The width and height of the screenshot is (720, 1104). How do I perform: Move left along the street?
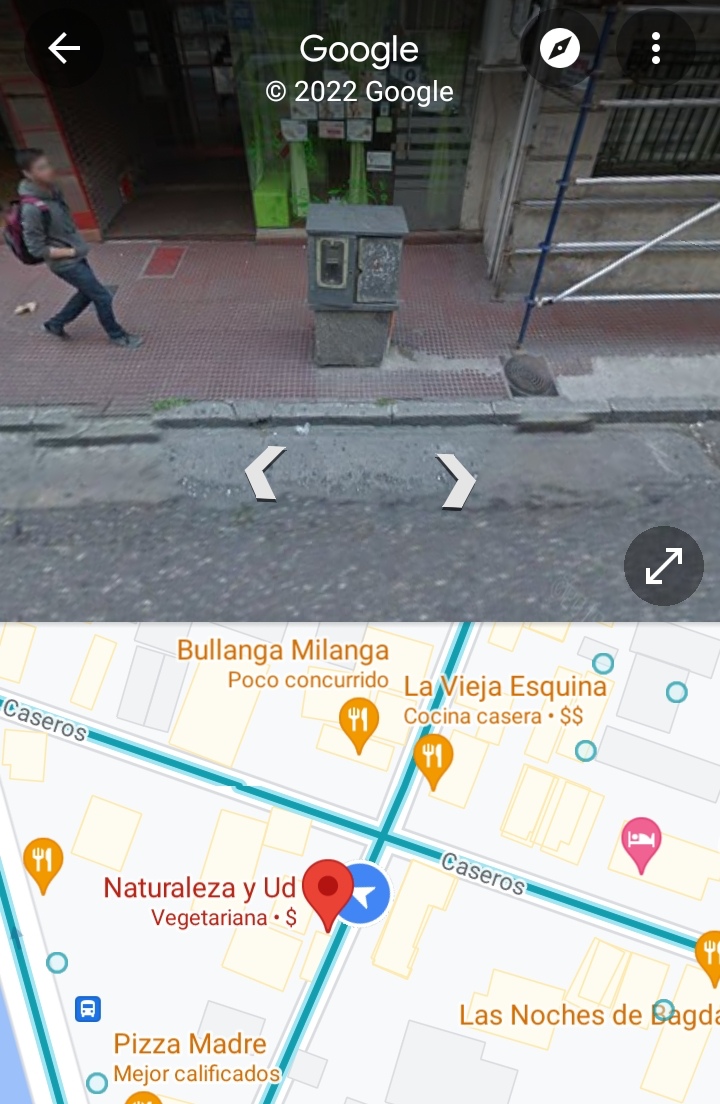tap(265, 474)
